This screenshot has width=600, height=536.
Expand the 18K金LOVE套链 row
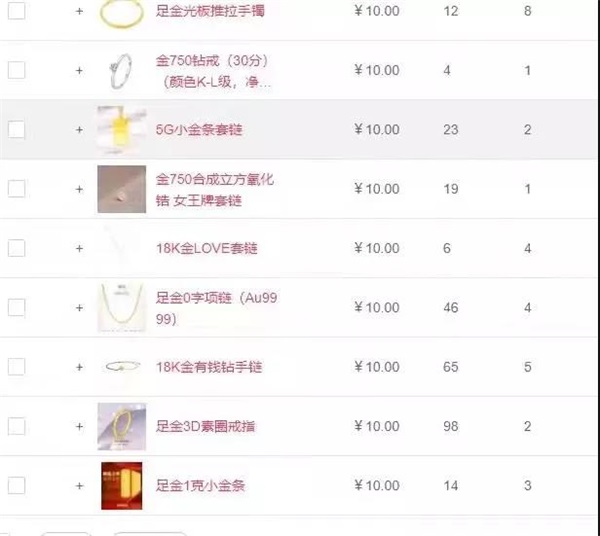79,248
